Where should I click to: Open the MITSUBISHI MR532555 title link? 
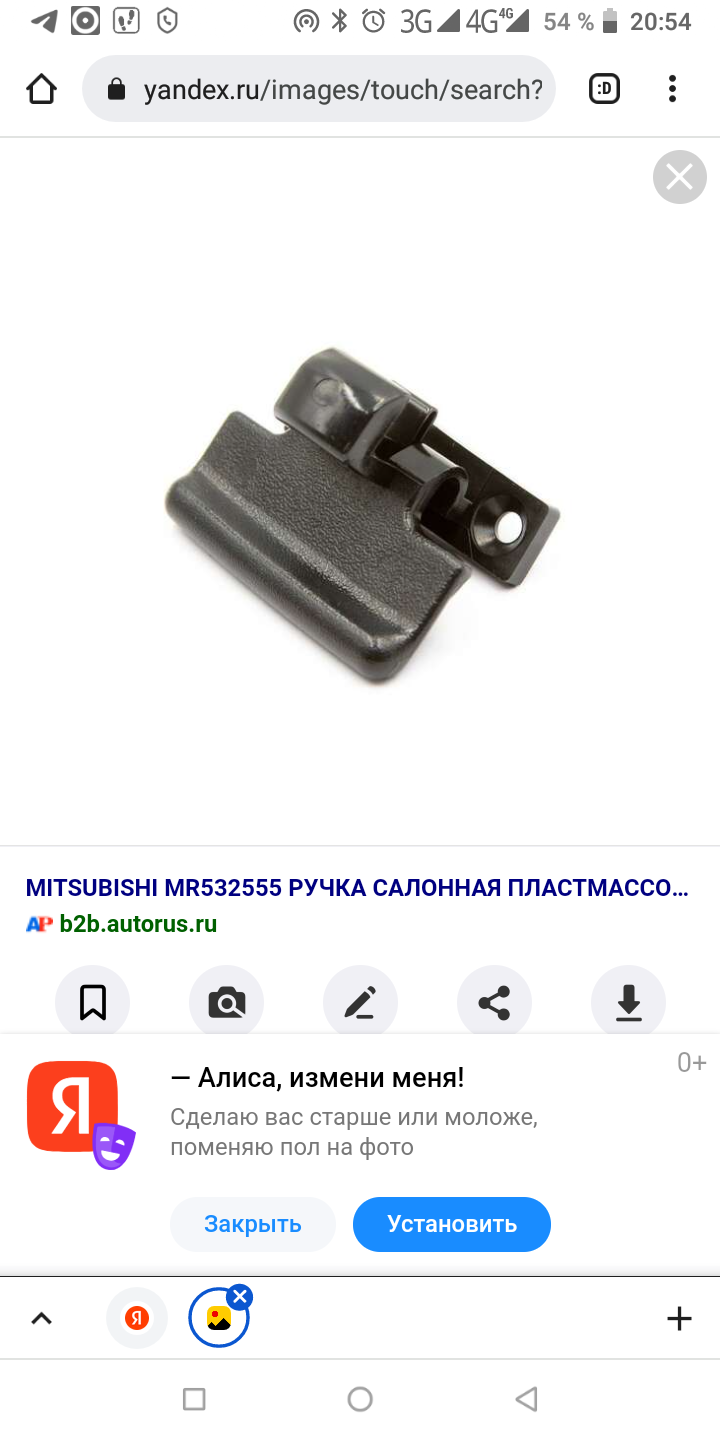click(x=356, y=888)
